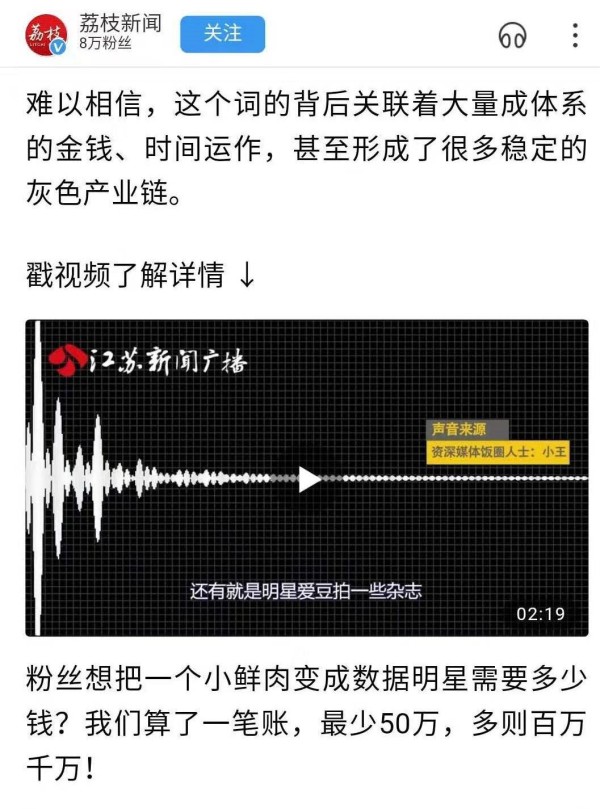
Task: Play the 江苏新闻广播 video
Action: pyautogui.click(x=309, y=479)
